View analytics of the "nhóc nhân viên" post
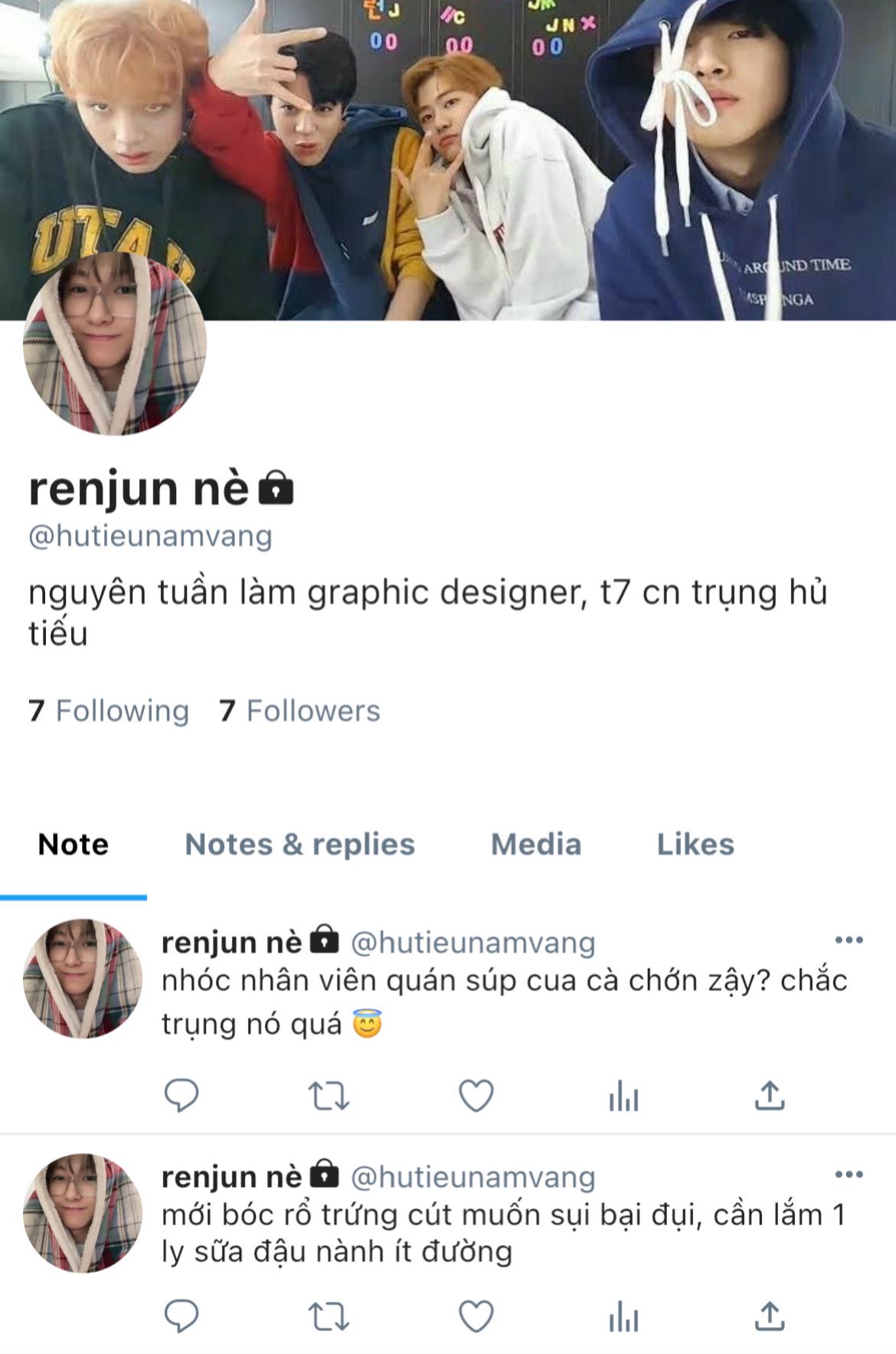 [x=623, y=1097]
